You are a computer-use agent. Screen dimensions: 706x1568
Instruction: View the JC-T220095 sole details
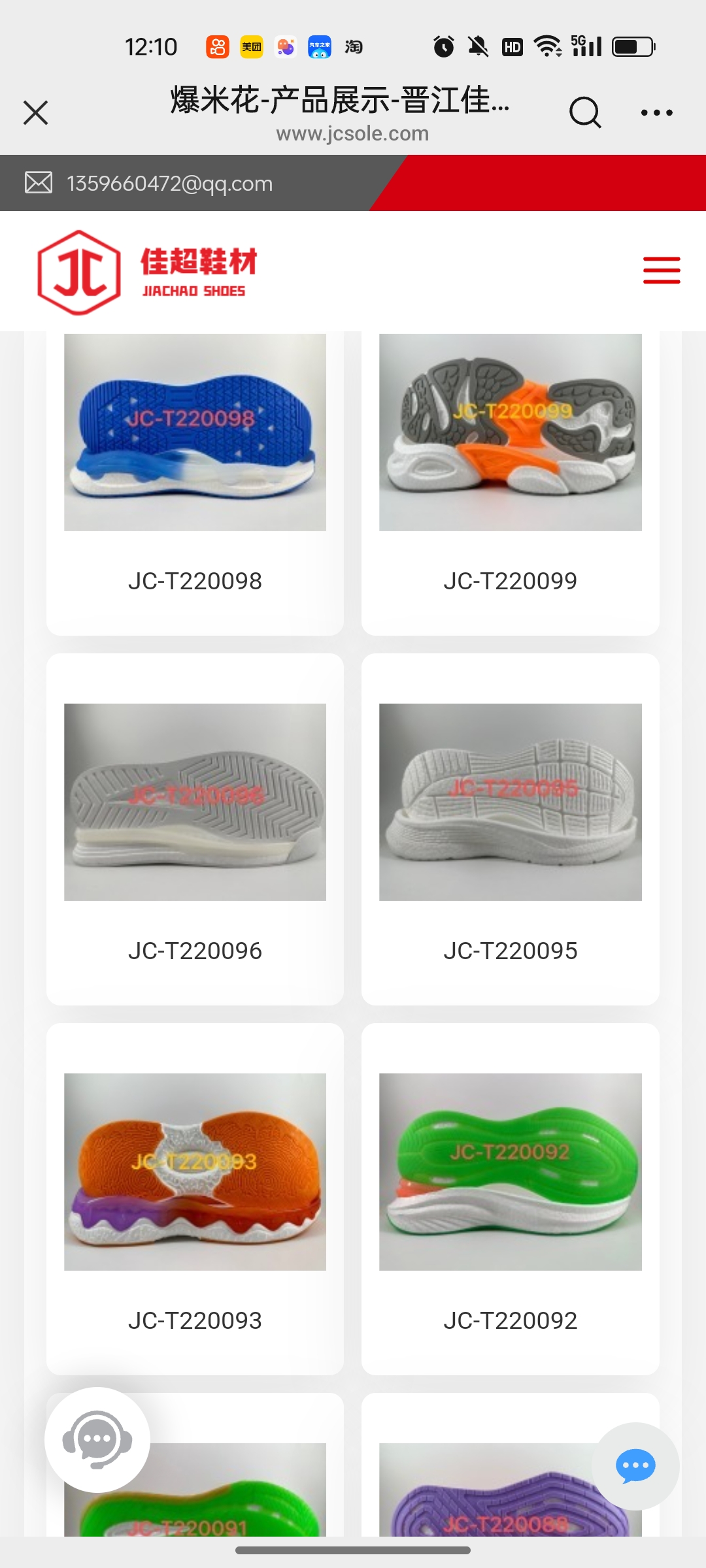tap(510, 828)
